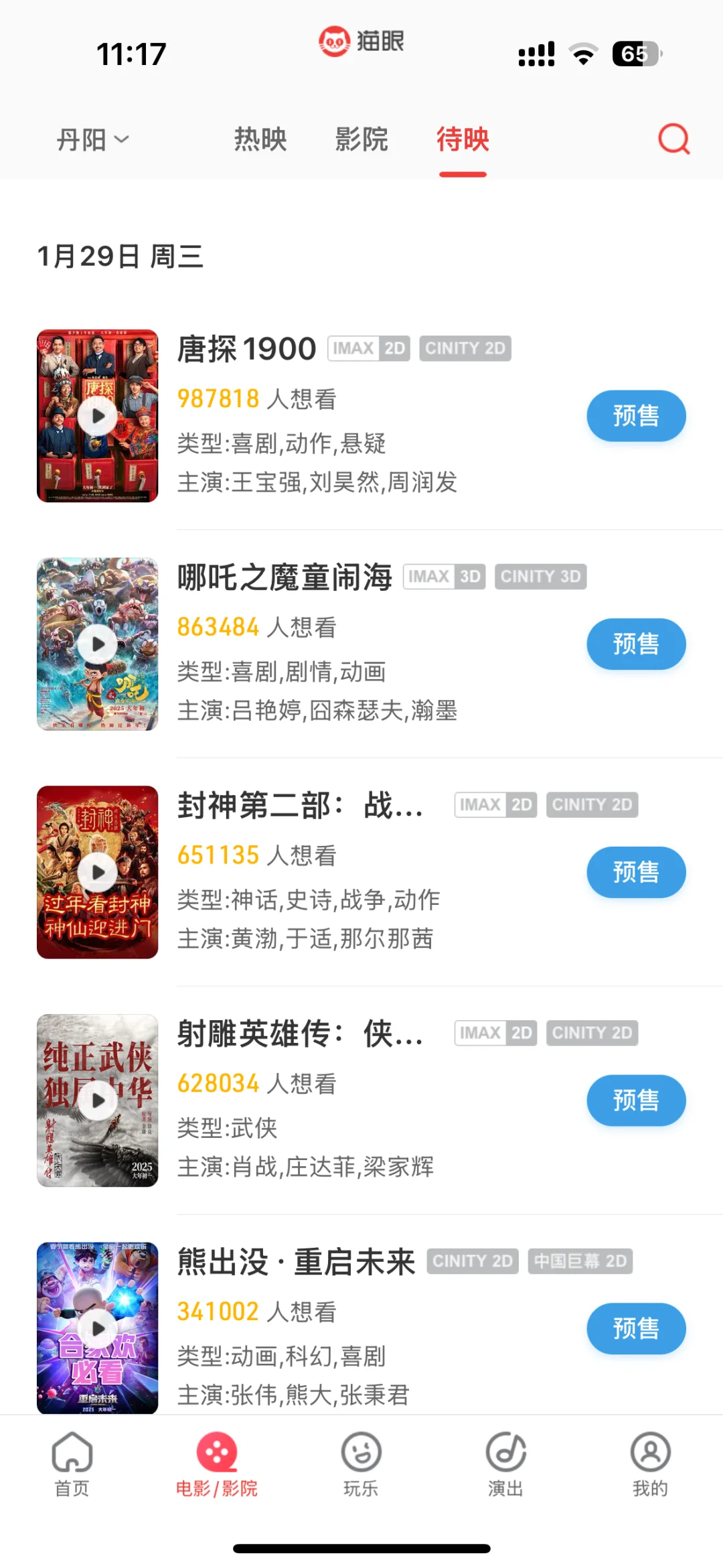This screenshot has height=1568, width=723.
Task: Play the 封神第二部 poster trailer
Action: click(x=98, y=872)
